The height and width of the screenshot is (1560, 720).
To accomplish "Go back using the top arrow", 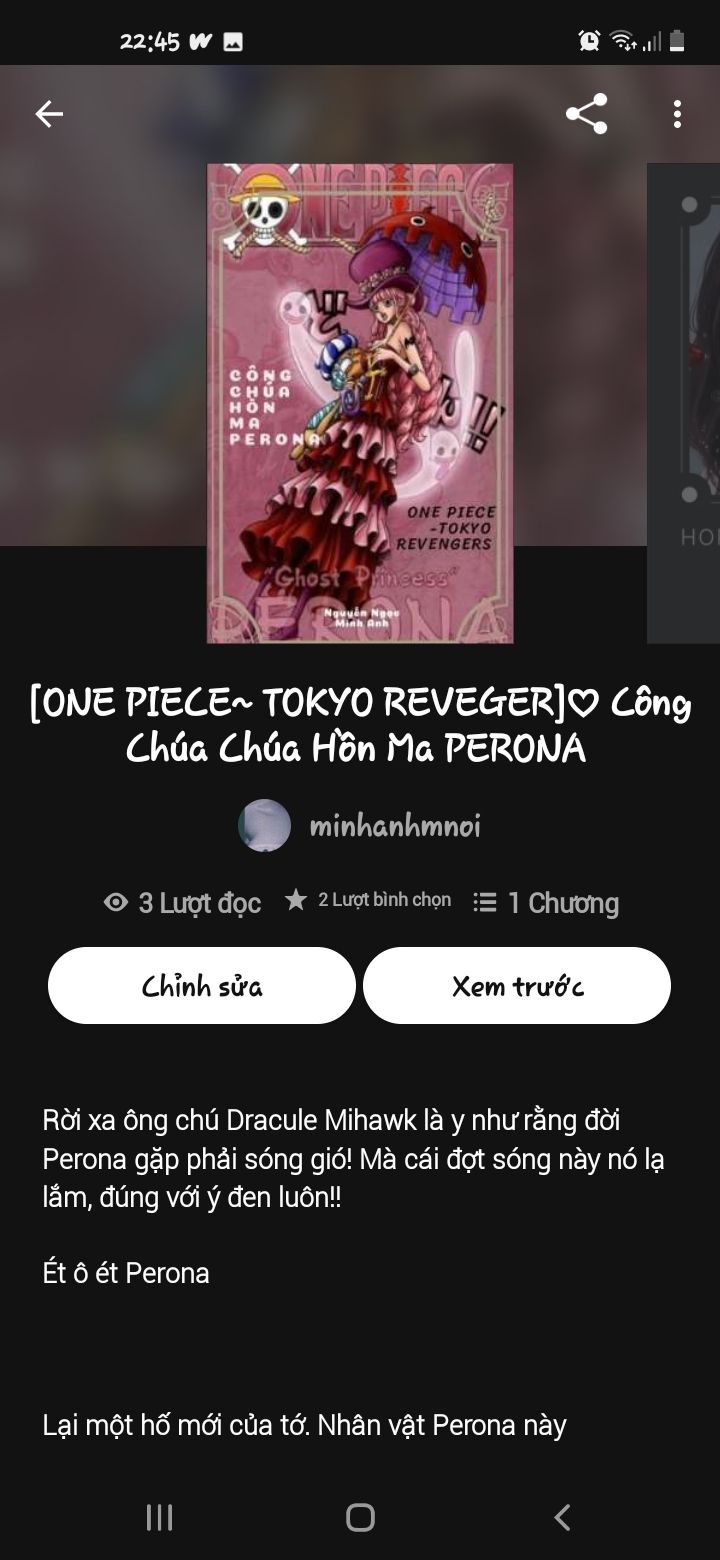I will pyautogui.click(x=49, y=114).
